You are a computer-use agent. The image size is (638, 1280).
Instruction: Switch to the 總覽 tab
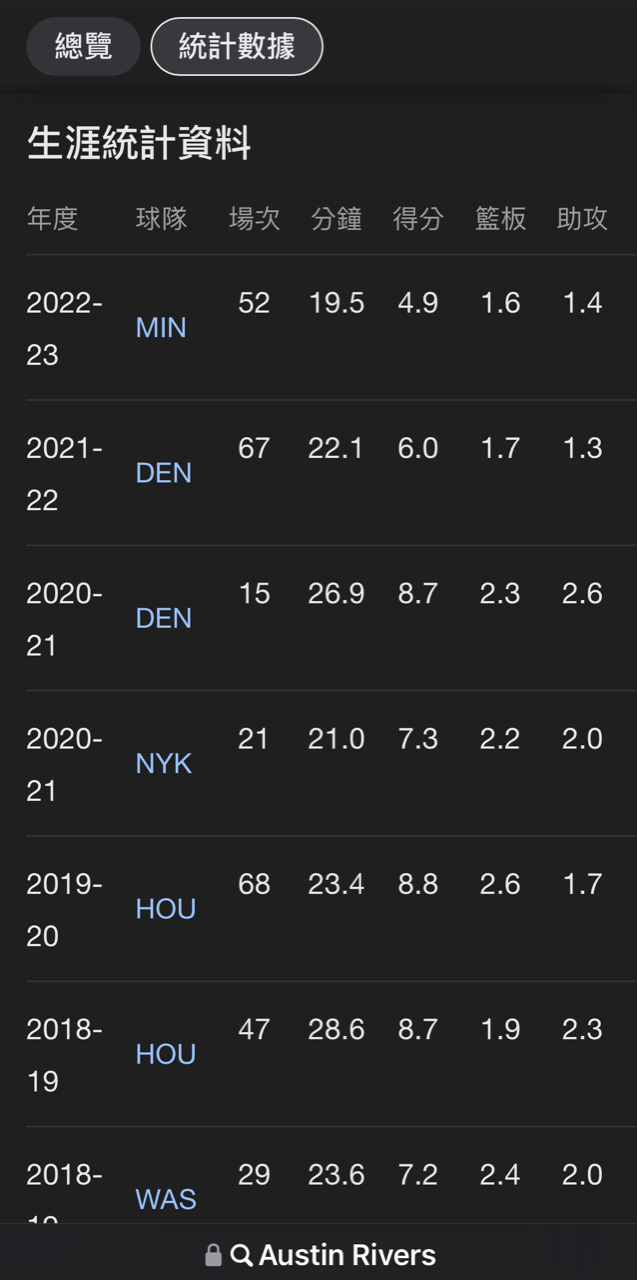pyautogui.click(x=83, y=46)
